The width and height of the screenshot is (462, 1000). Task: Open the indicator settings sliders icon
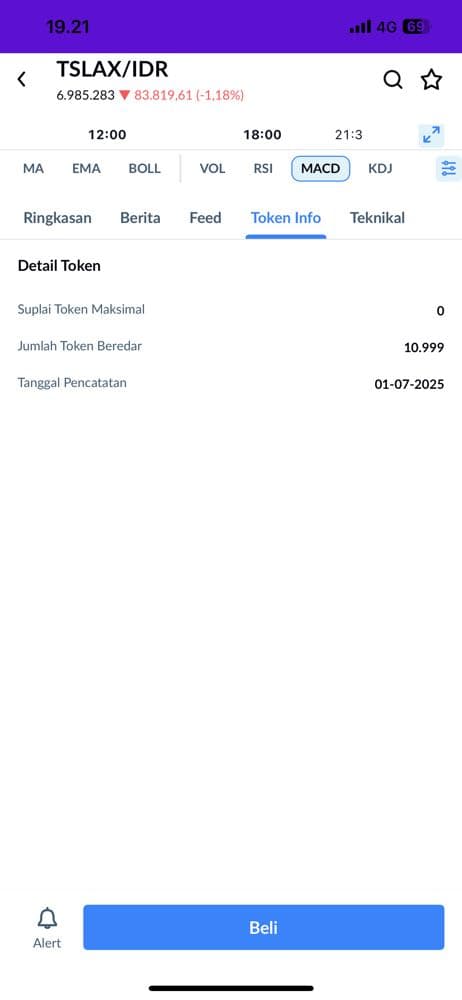(x=449, y=169)
